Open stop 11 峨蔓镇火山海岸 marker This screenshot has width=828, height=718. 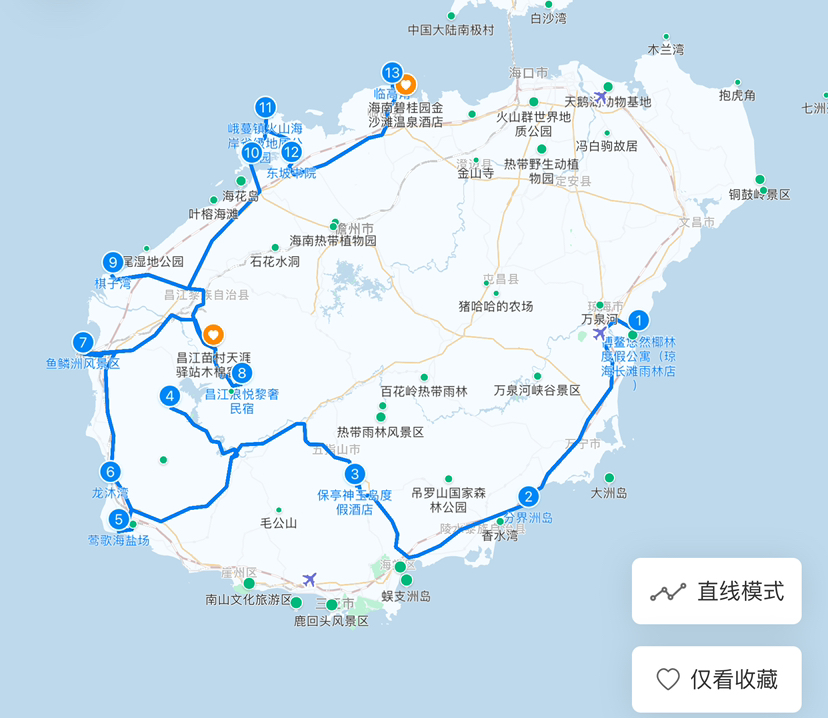[266, 108]
